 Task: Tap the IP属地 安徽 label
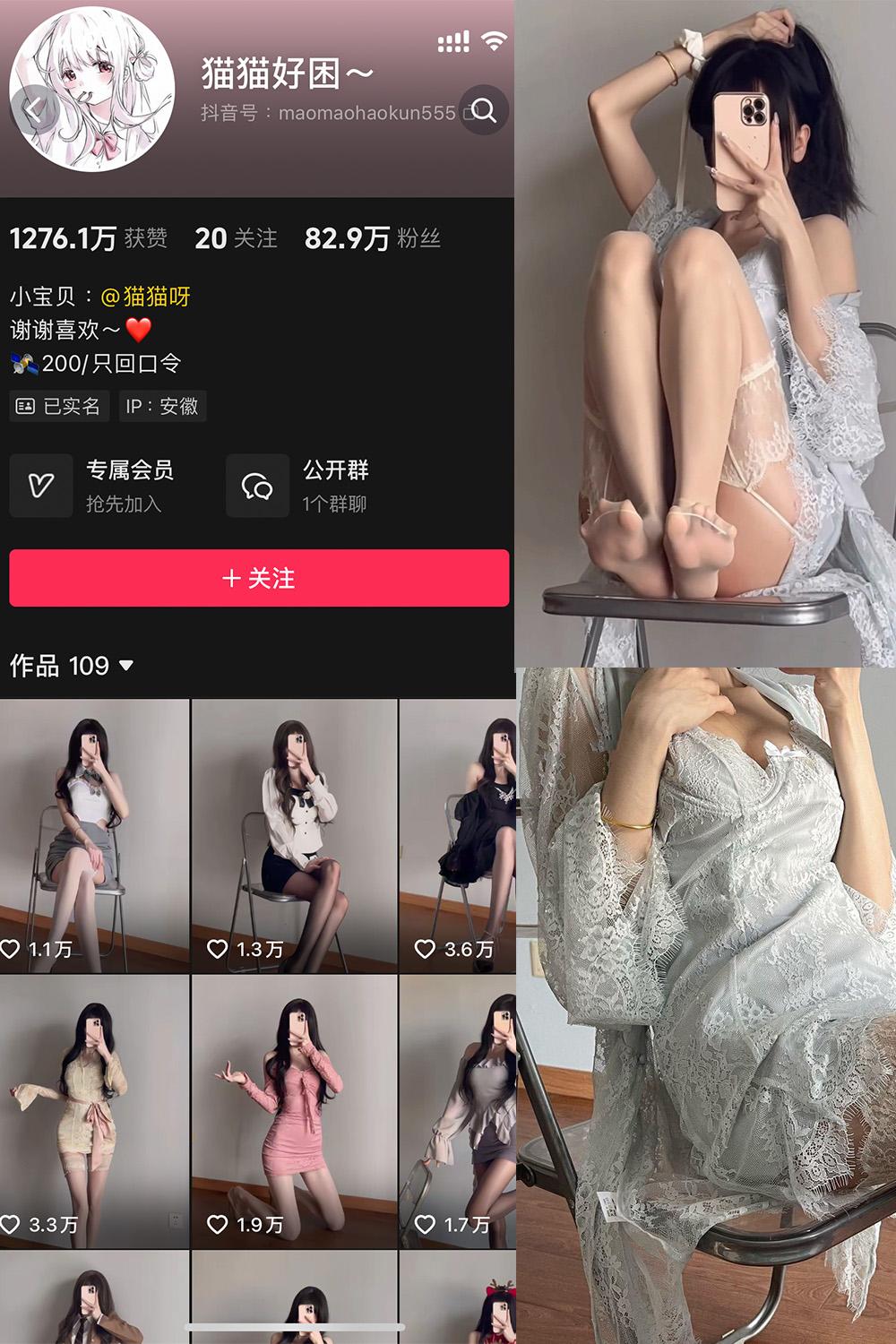163,407
